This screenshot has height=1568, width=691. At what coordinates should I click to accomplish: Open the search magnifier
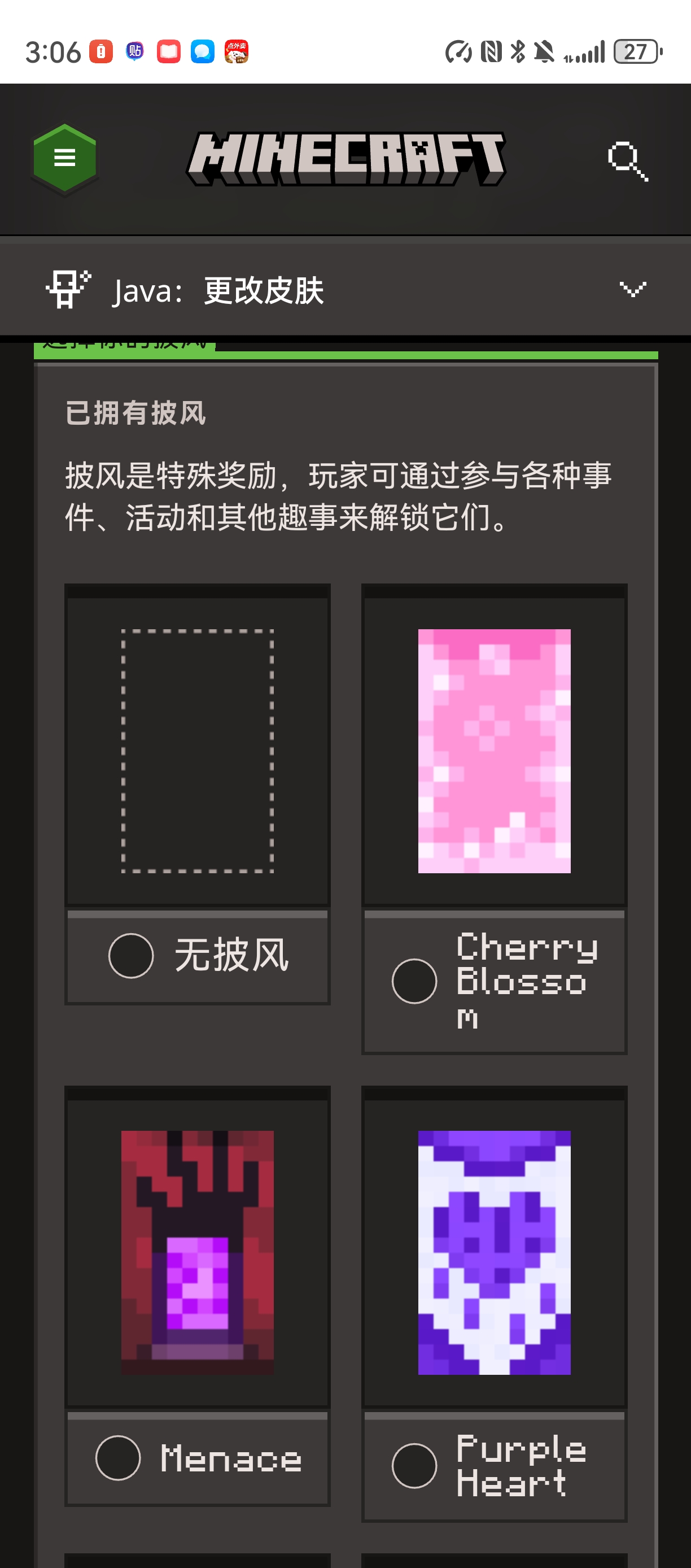(628, 162)
